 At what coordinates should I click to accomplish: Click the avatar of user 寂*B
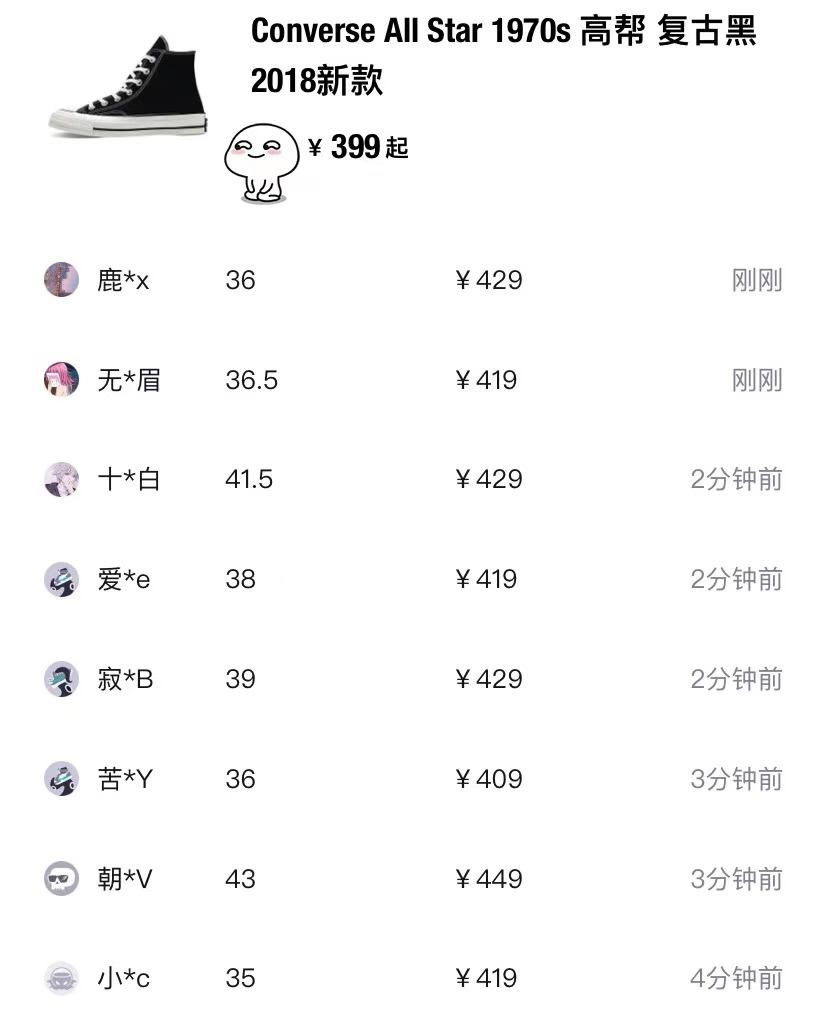(x=61, y=679)
